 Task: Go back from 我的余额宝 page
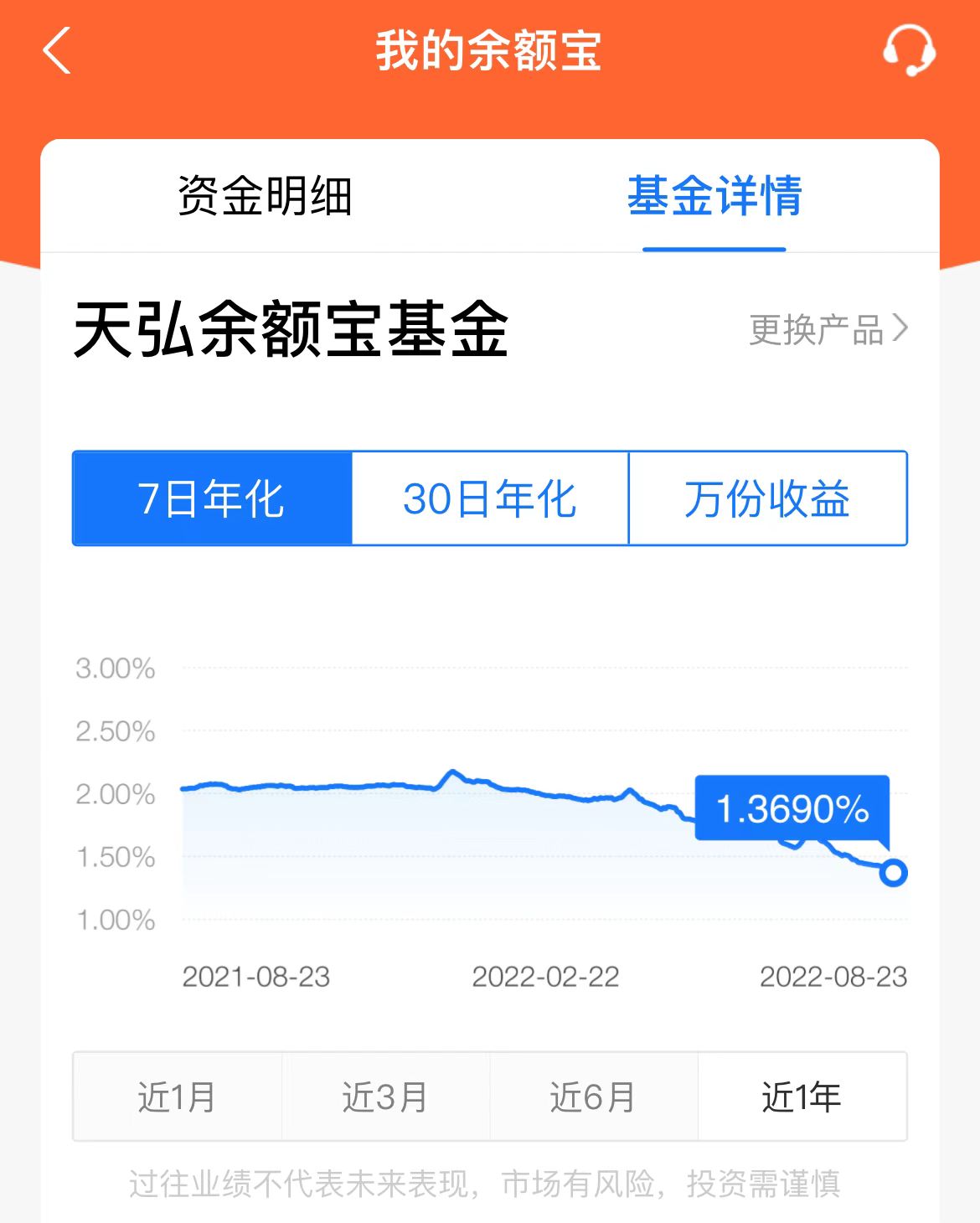(x=56, y=50)
